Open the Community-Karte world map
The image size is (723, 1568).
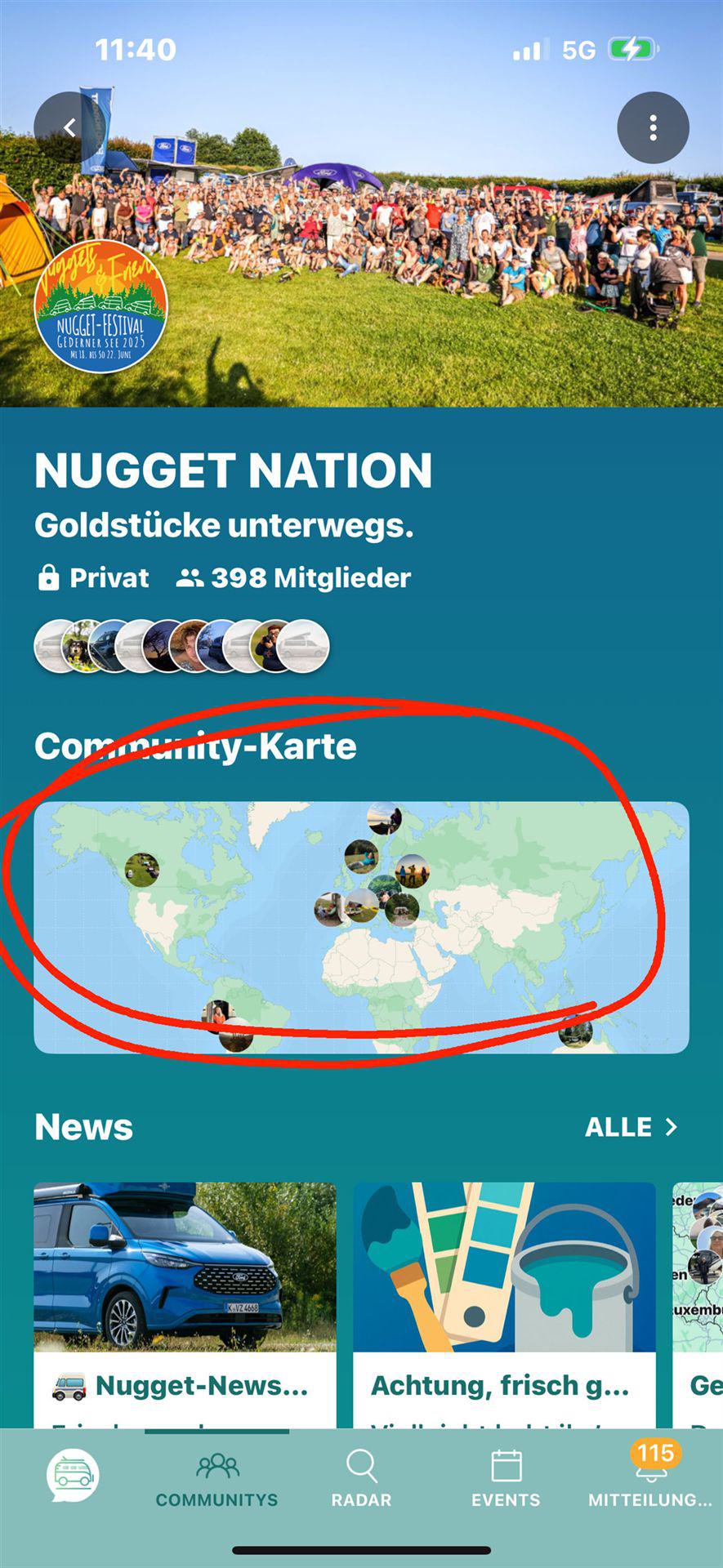tap(361, 927)
